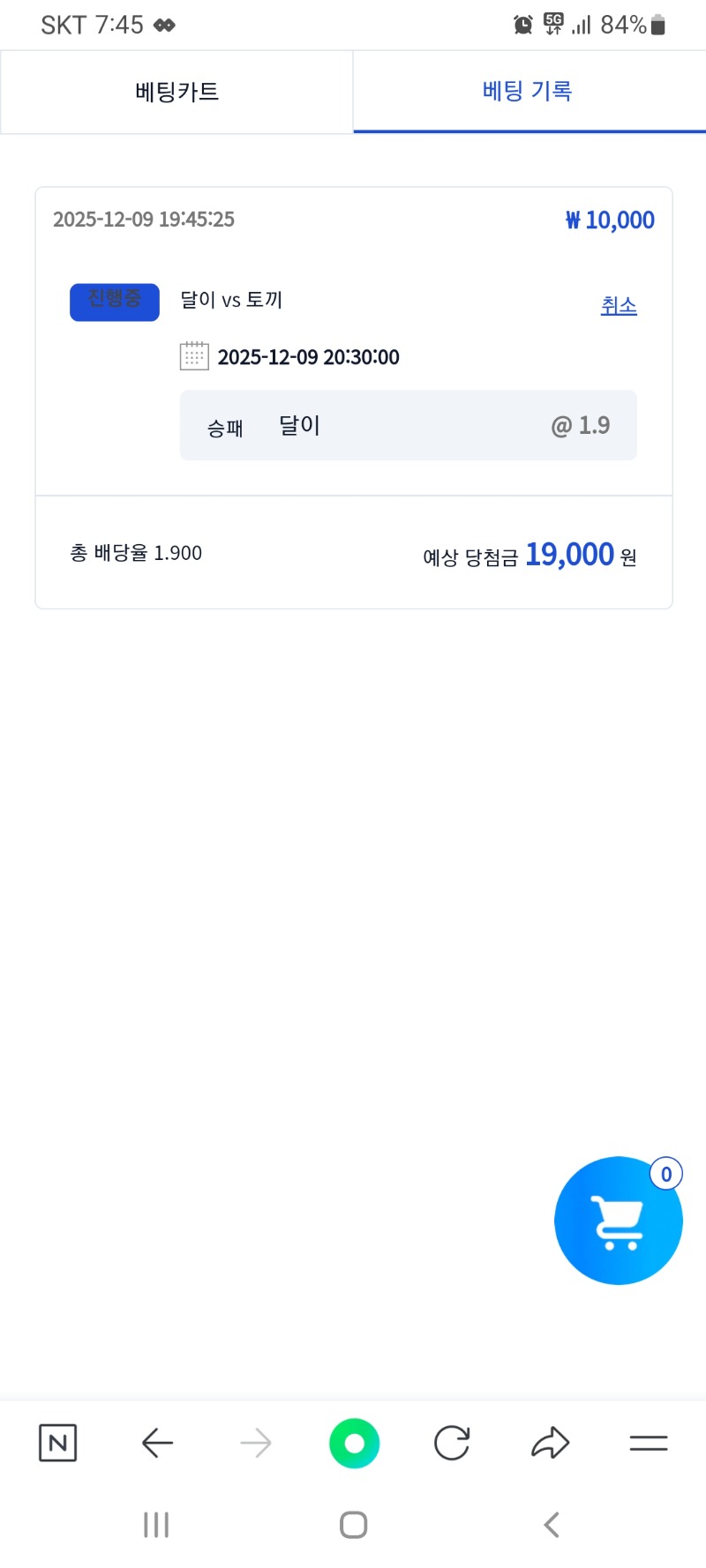706x1568 pixels.
Task: Open the shopping cart floating button
Action: tap(618, 1221)
